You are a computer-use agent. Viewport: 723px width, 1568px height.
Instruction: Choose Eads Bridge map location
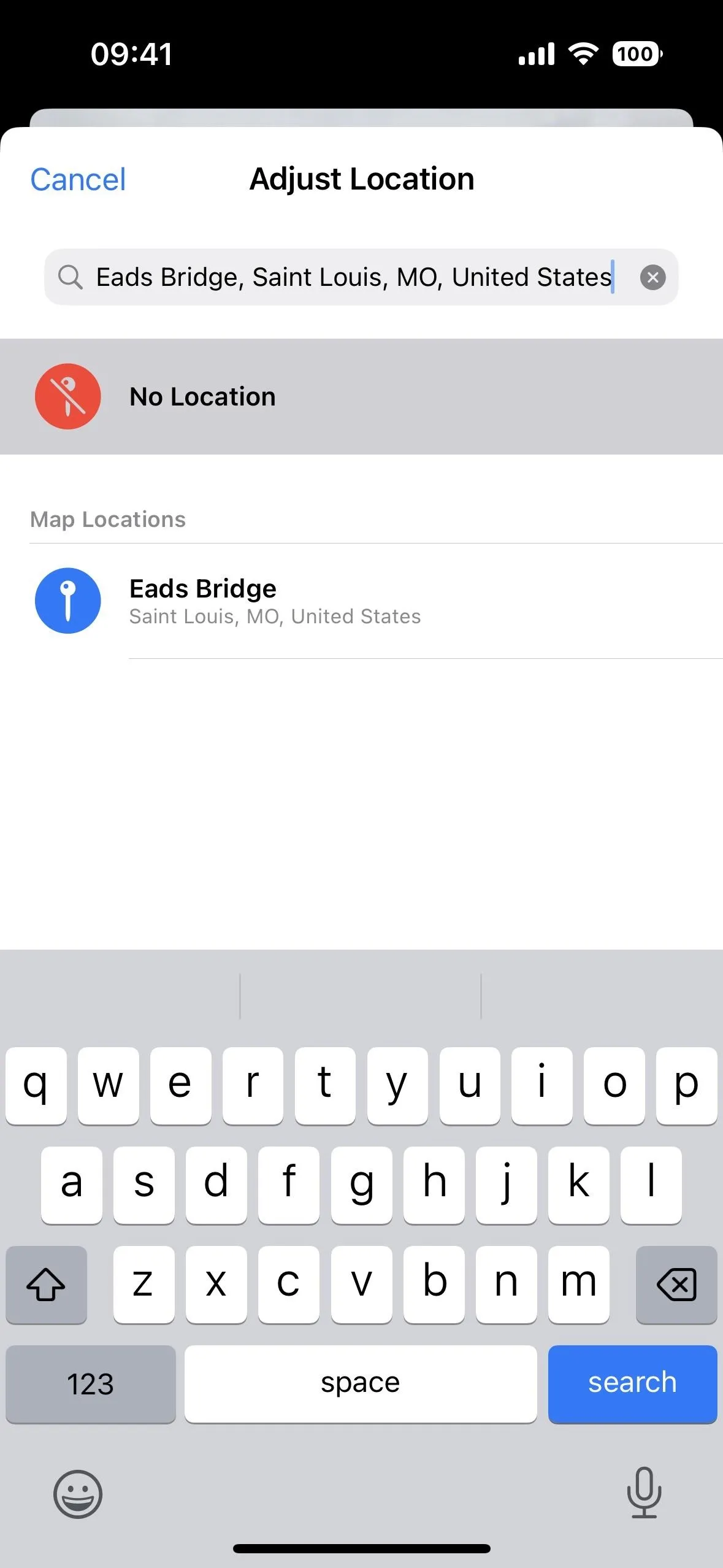[361, 601]
